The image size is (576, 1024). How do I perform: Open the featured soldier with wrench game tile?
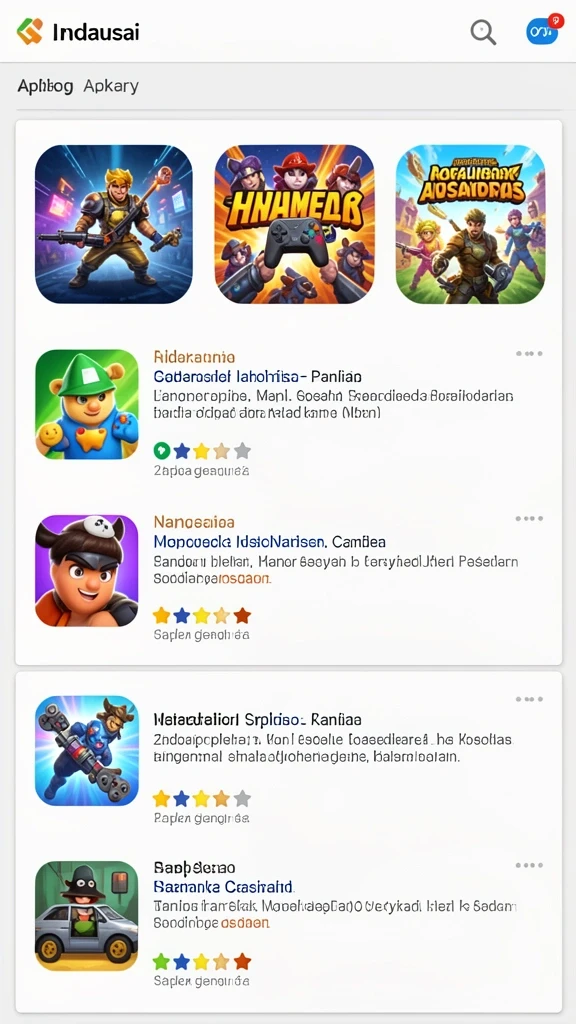(114, 224)
